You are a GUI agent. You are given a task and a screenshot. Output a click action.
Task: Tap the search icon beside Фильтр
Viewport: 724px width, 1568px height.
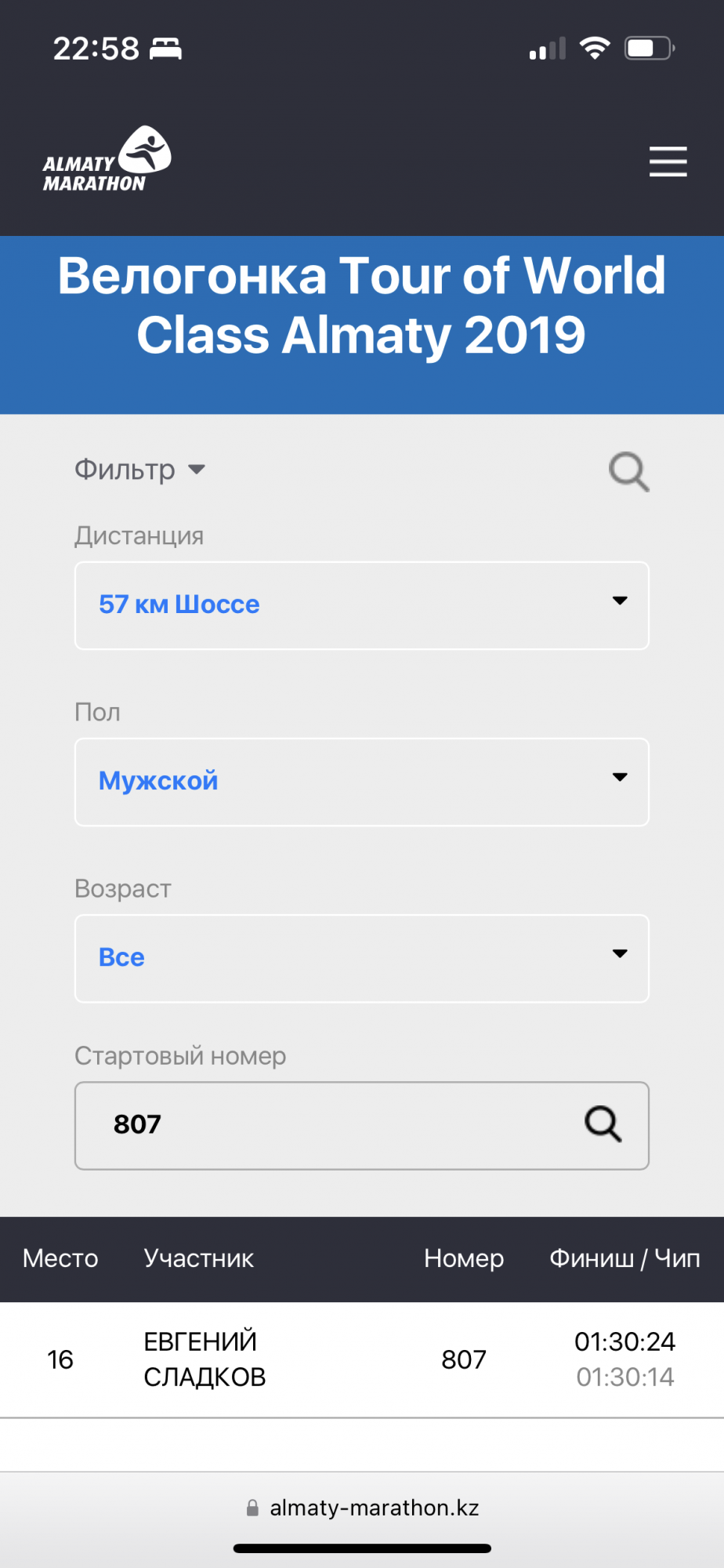pos(628,472)
